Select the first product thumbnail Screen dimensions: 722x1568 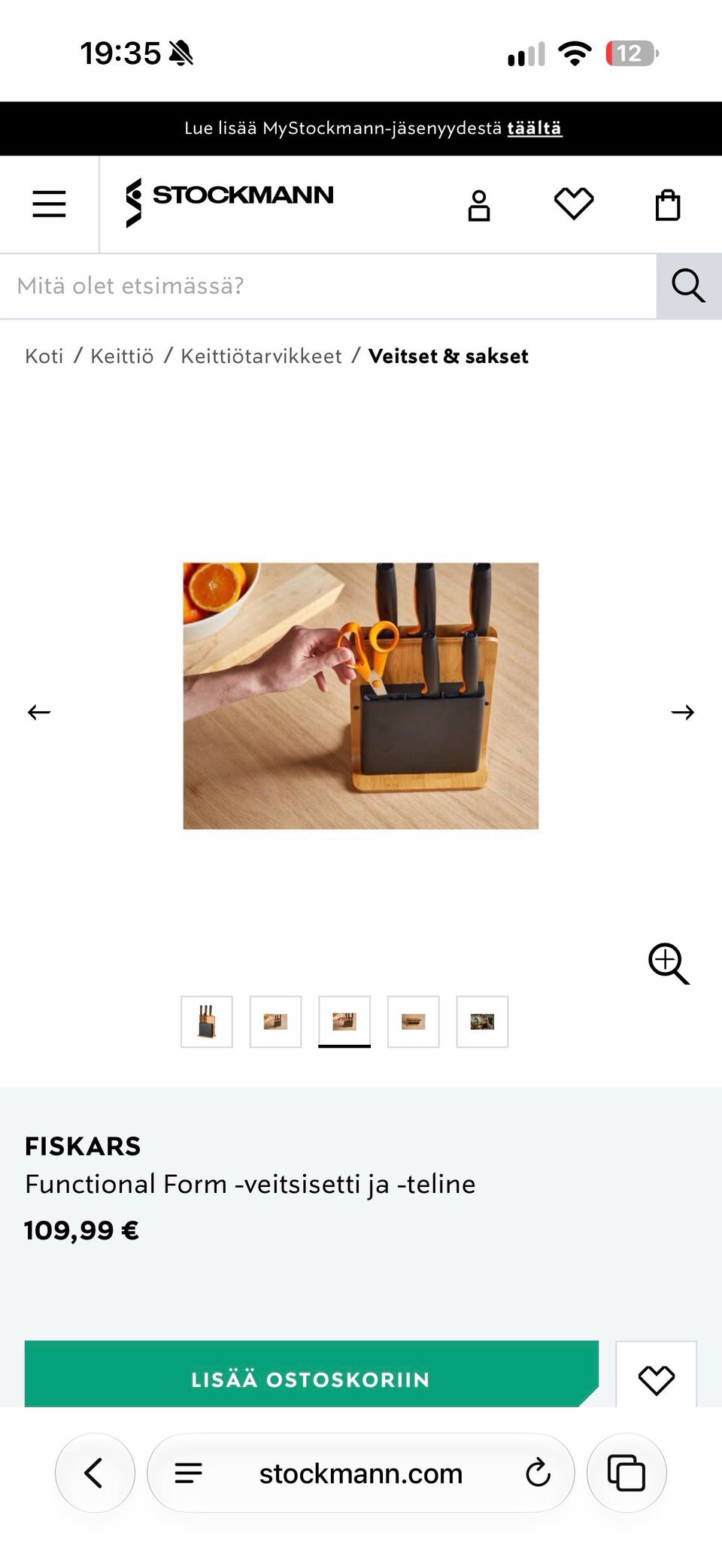207,1022
